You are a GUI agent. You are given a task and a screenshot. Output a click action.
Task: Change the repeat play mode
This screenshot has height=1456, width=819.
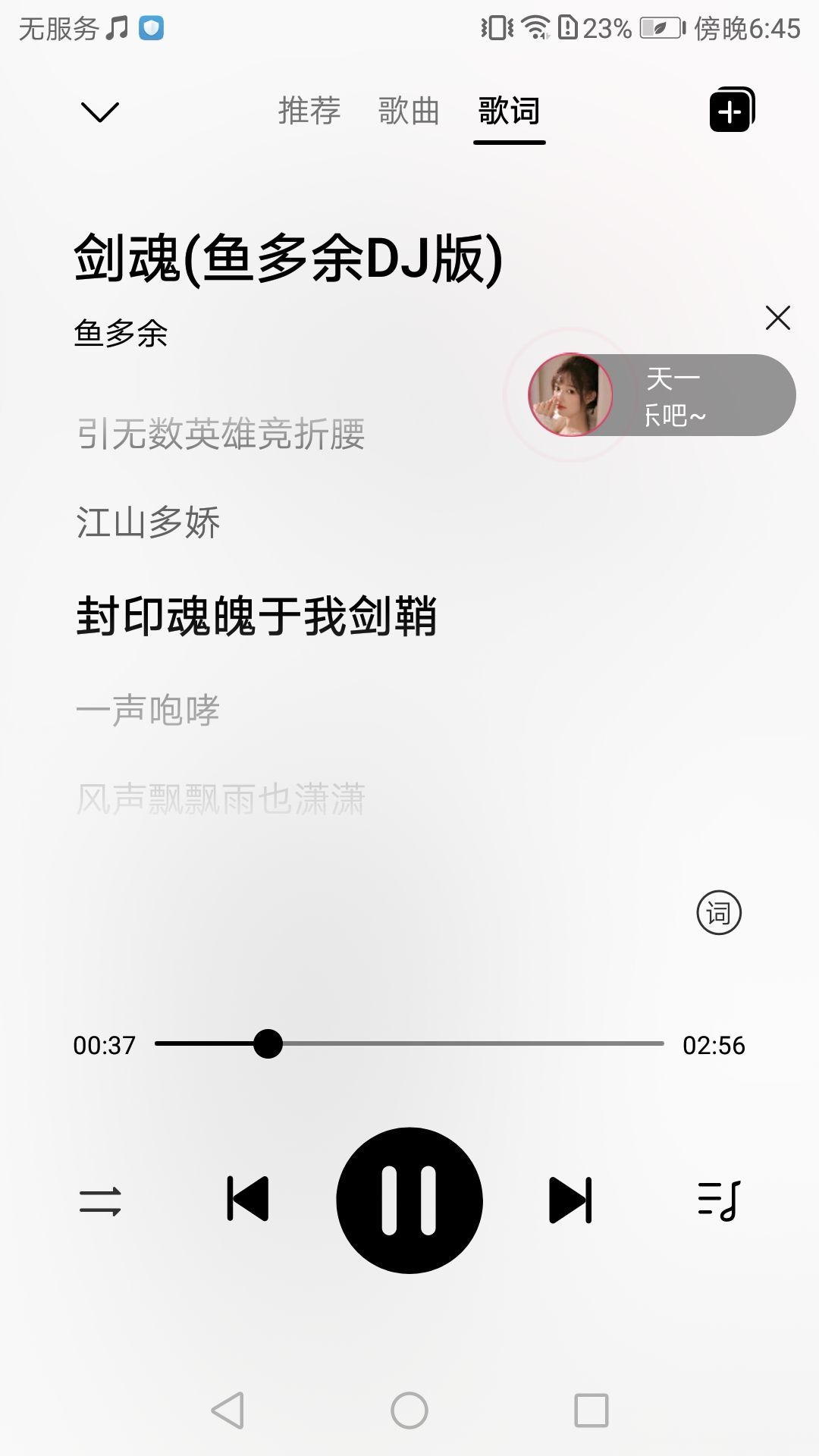[100, 1200]
